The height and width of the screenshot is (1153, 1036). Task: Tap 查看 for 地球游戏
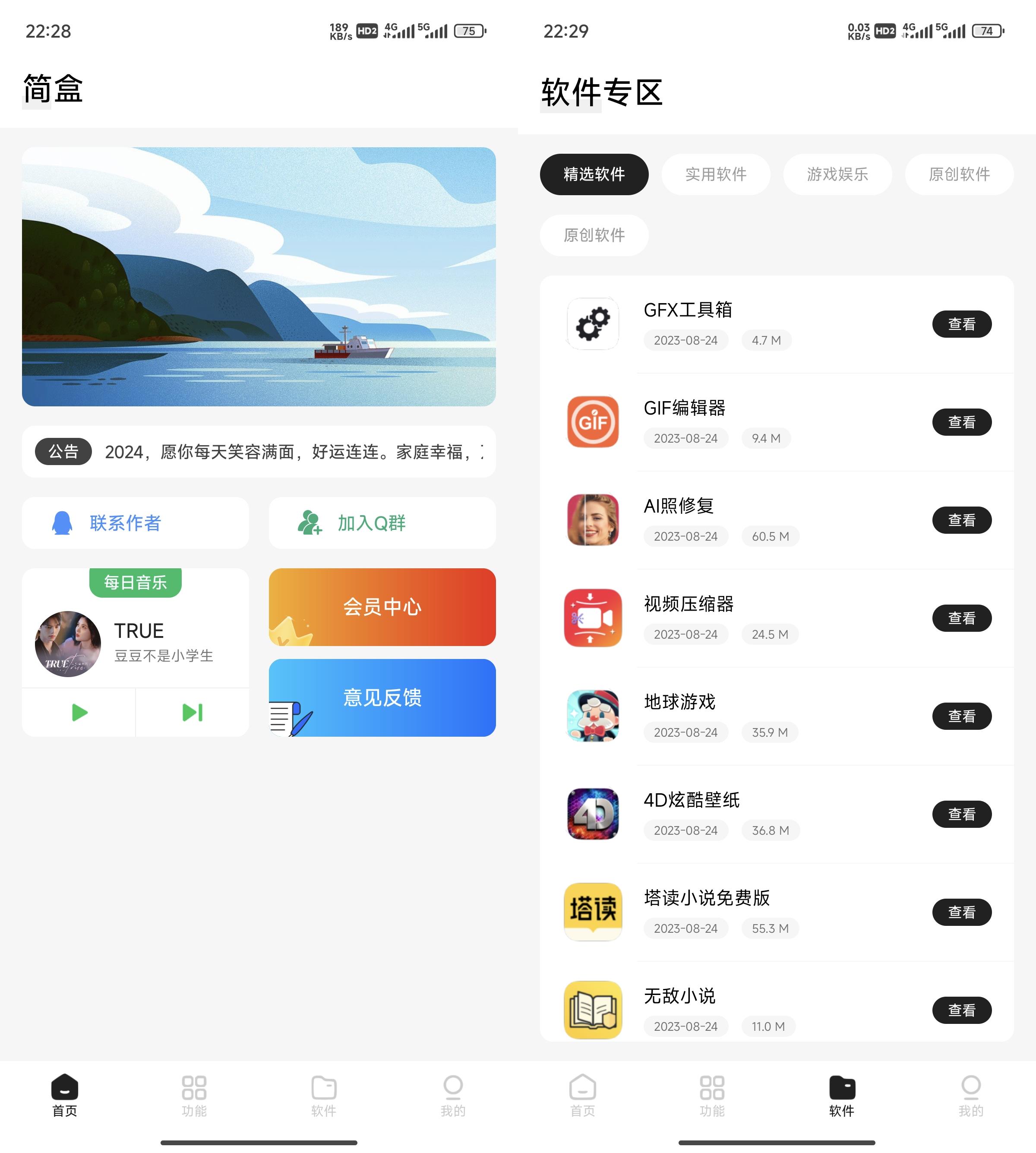click(961, 716)
